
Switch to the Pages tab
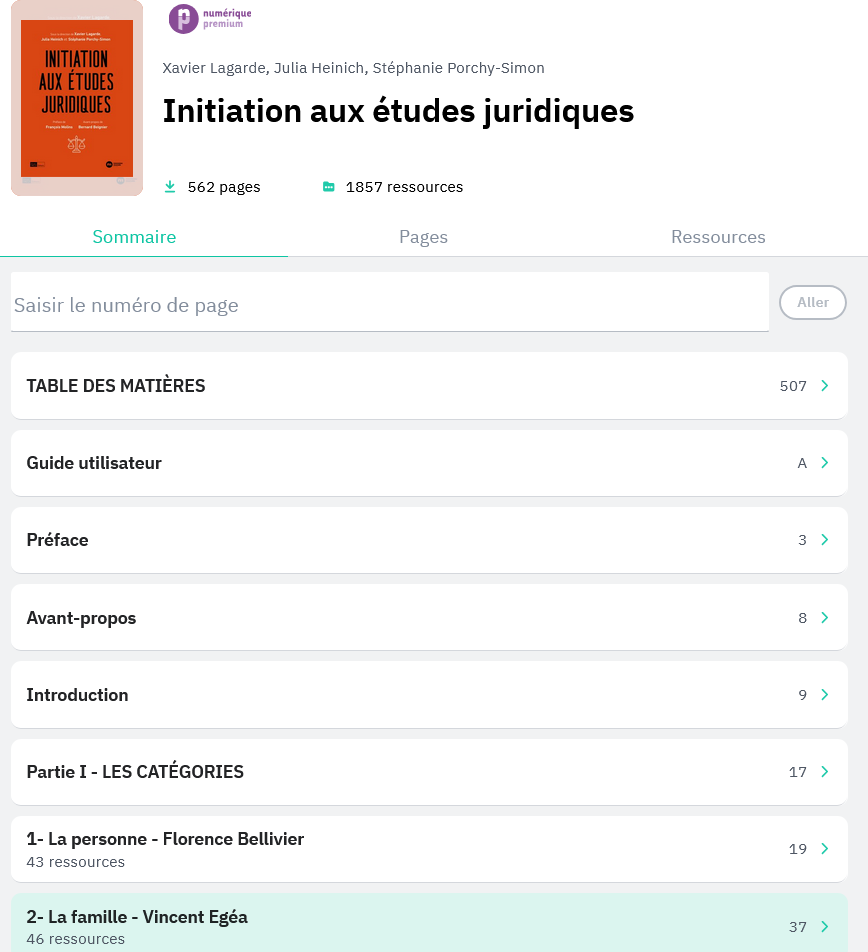(x=423, y=237)
